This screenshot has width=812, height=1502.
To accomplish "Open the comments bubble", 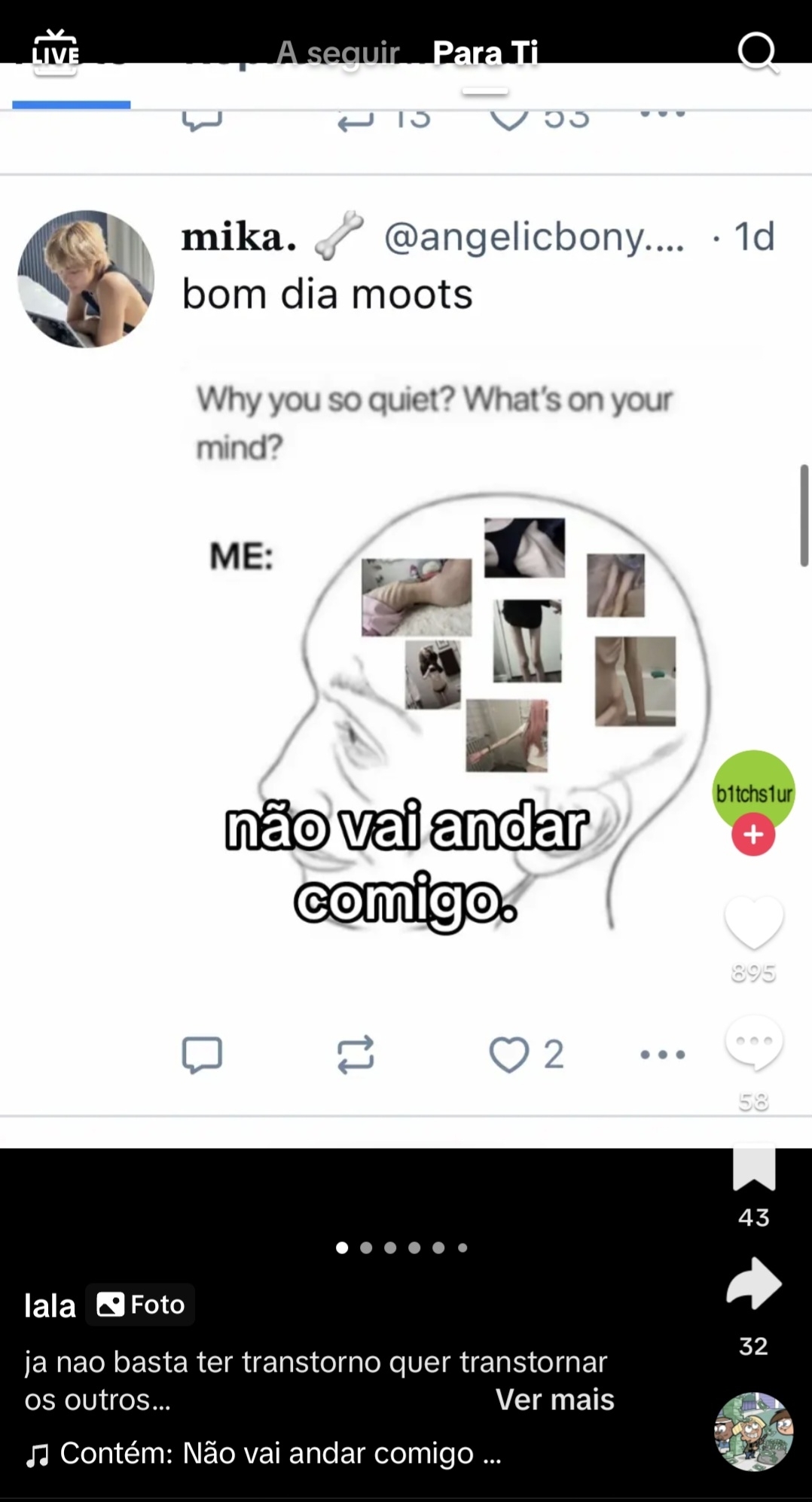I will click(x=753, y=1043).
